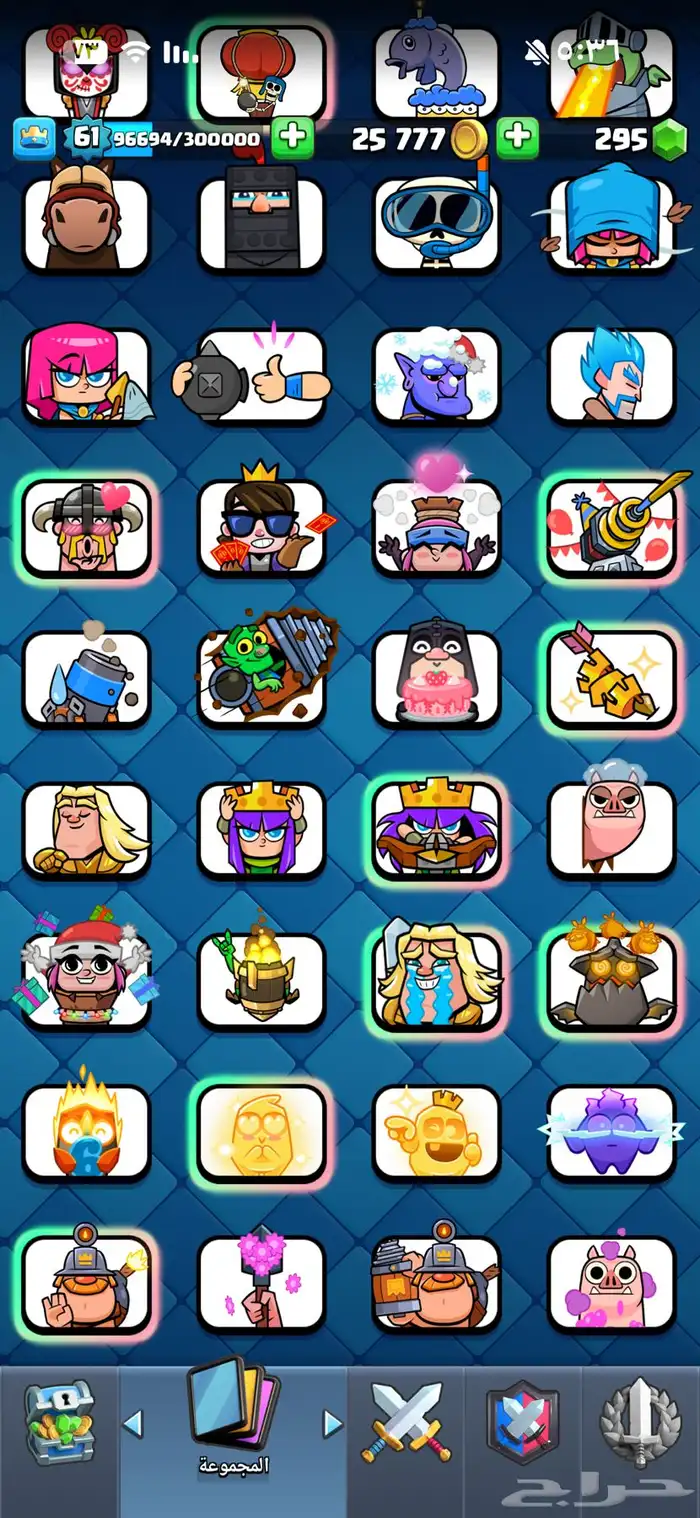700x1518 pixels.
Task: Open the clan shield tab
Action: click(x=521, y=1422)
